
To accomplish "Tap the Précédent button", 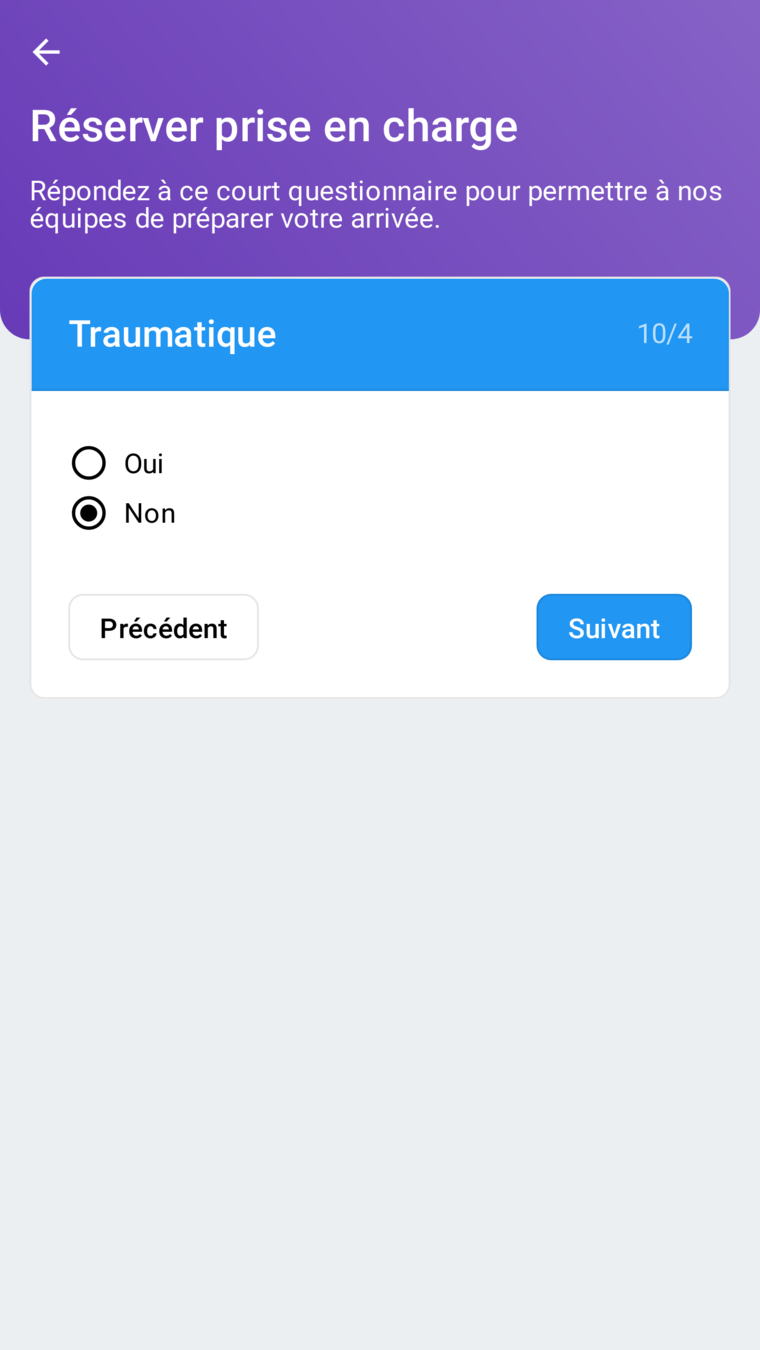I will pyautogui.click(x=163, y=627).
